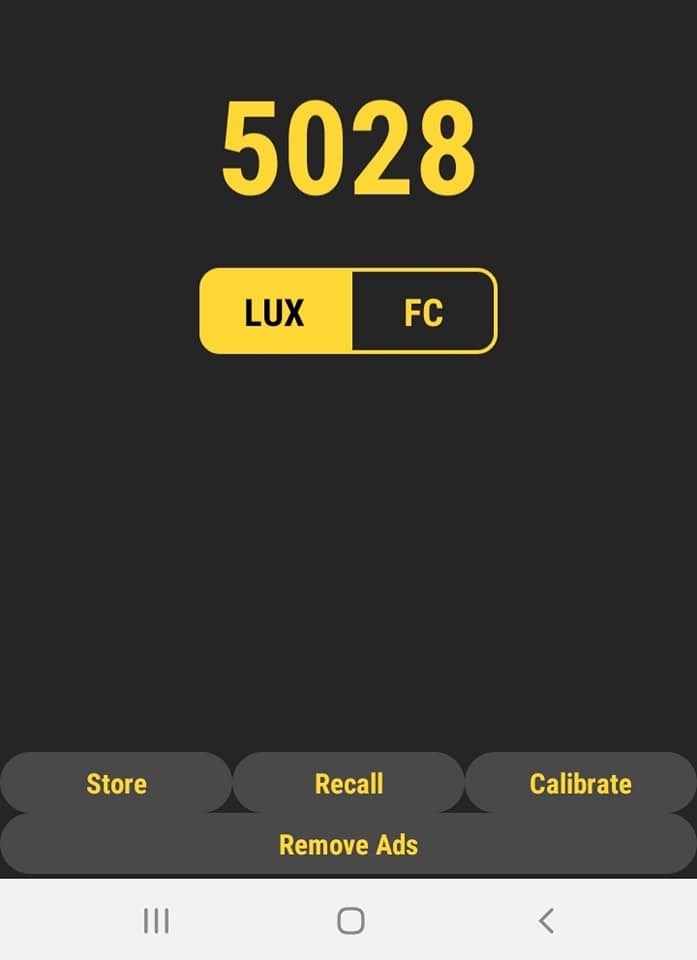Calibrate the light meter
Viewport: 697px width, 960px height.
point(580,783)
